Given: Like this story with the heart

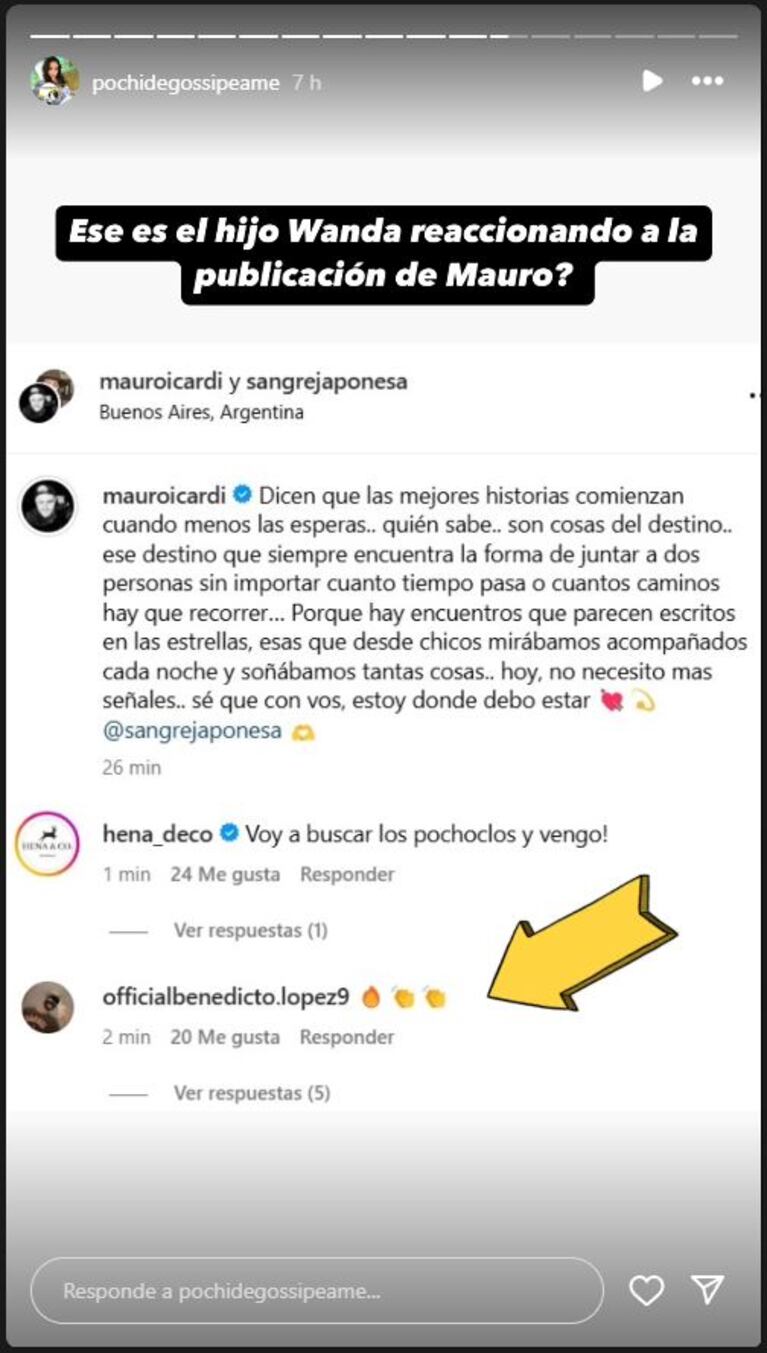Looking at the screenshot, I should pos(646,1291).
